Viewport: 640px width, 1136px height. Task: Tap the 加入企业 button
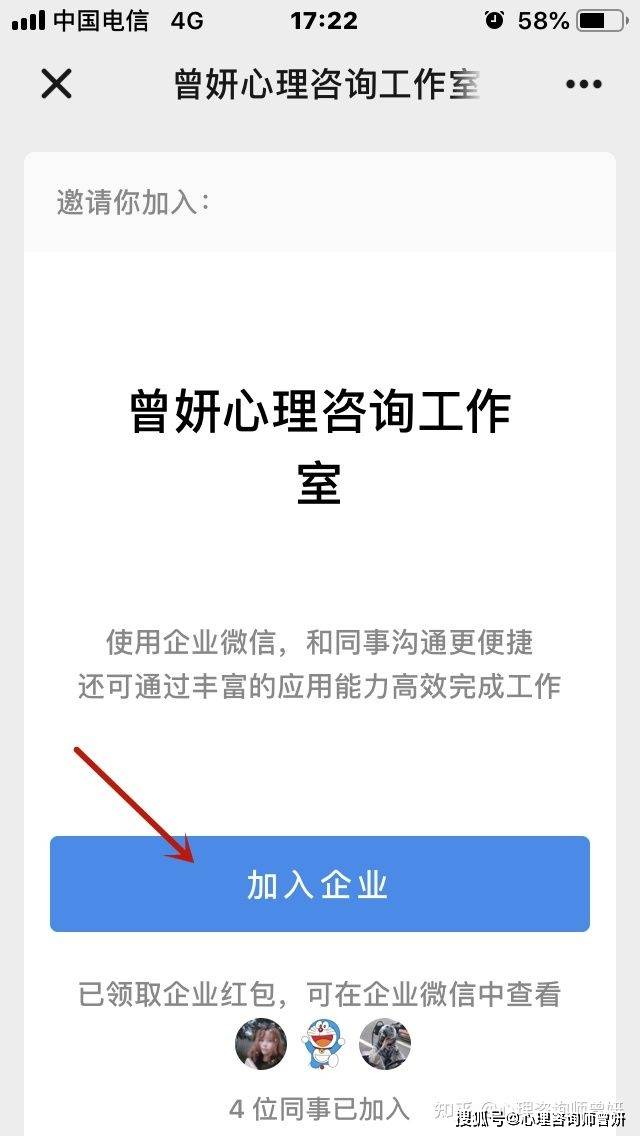coord(320,884)
